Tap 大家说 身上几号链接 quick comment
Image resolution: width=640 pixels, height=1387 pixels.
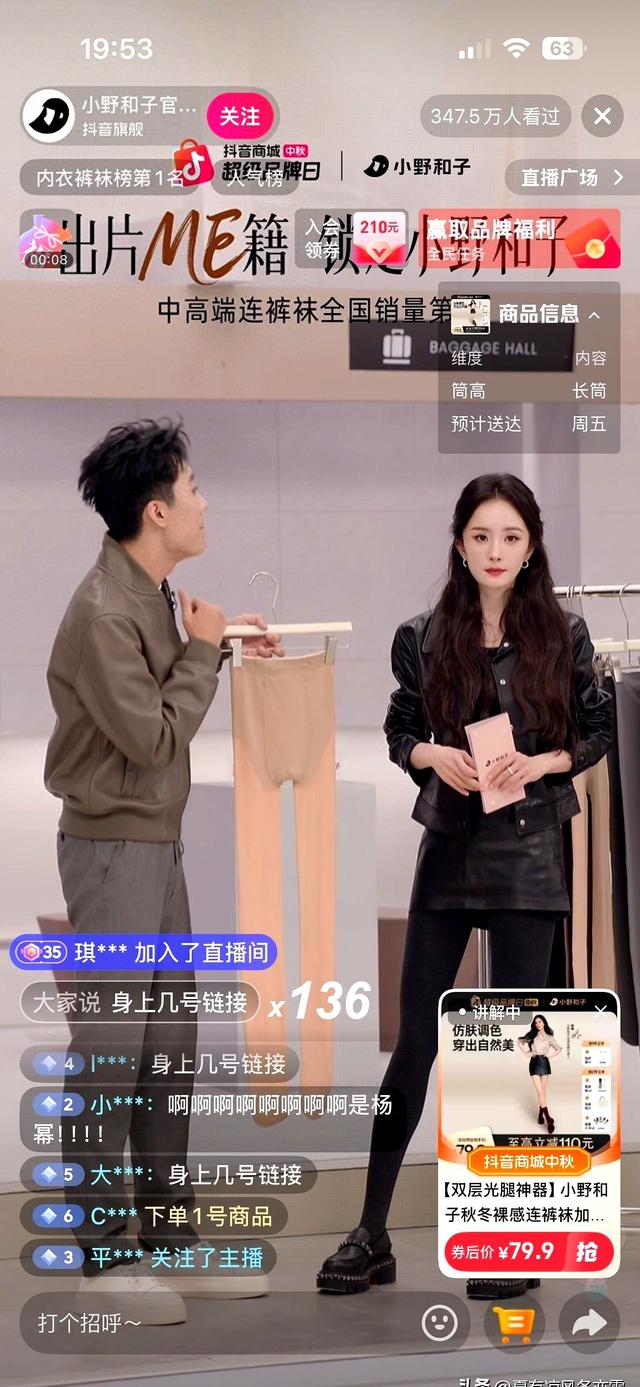pyautogui.click(x=140, y=1002)
